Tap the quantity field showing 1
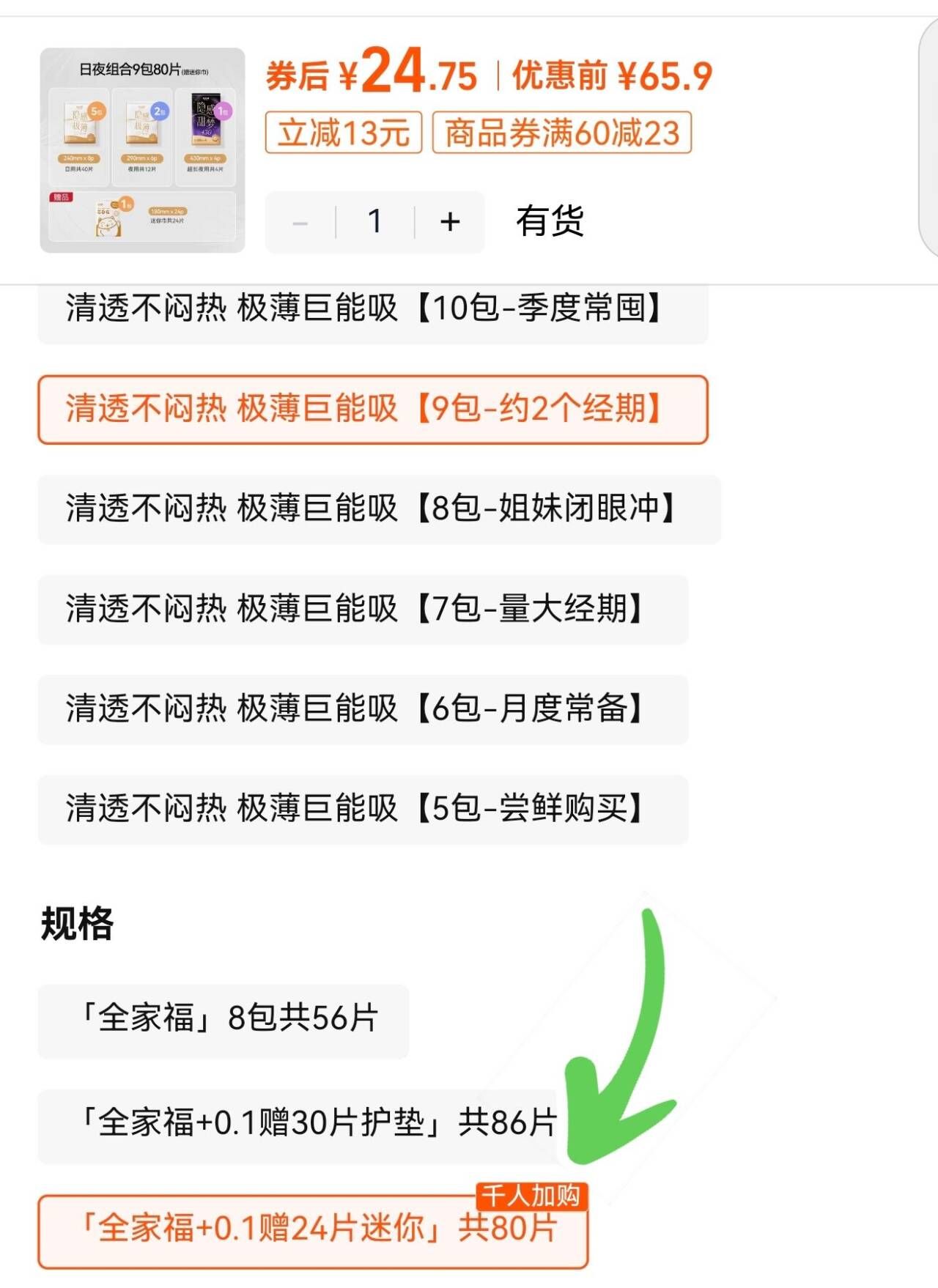The image size is (938, 1288). tap(374, 221)
